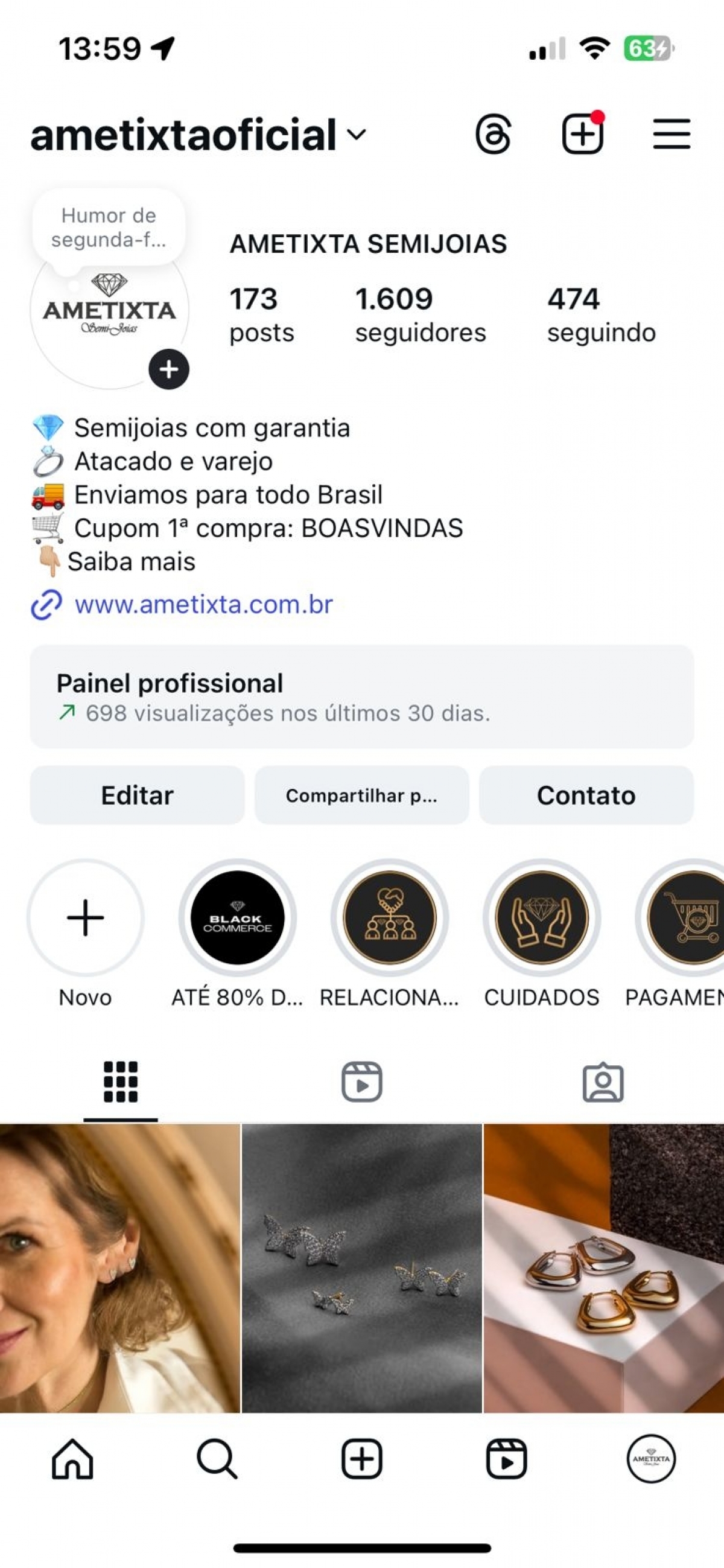724x1568 pixels.
Task: Tap the Compartilhar perfil button
Action: [x=361, y=795]
